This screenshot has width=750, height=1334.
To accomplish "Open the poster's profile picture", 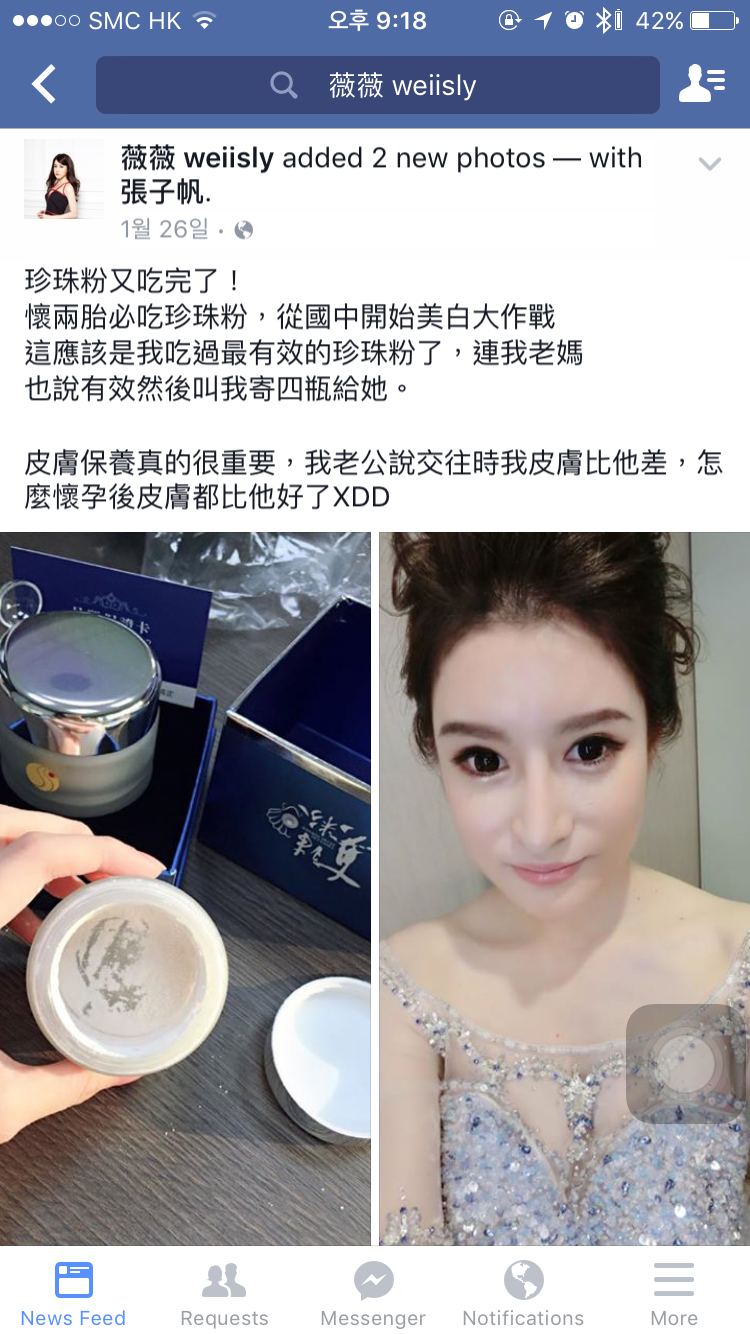I will (63, 179).
